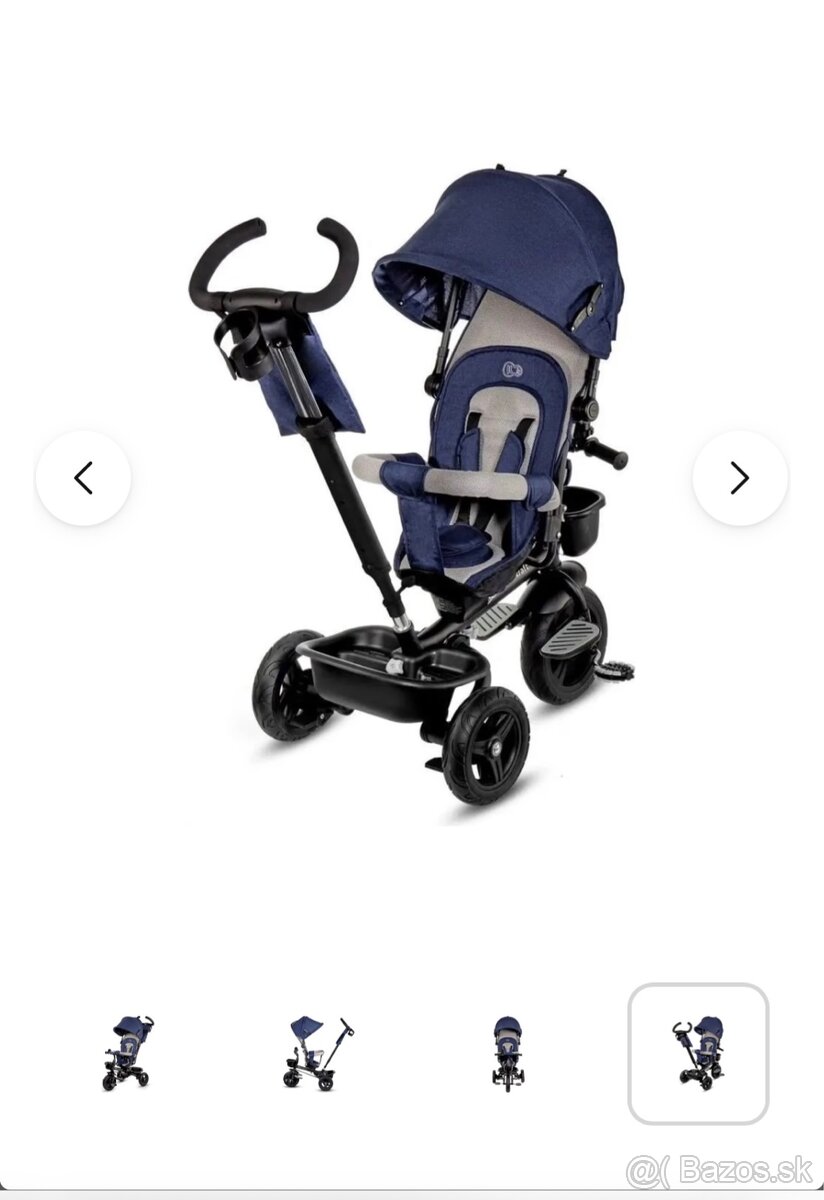This screenshot has width=824, height=1200.
Task: View the first thumbnail showing tricycle facing left
Action: click(x=128, y=1053)
